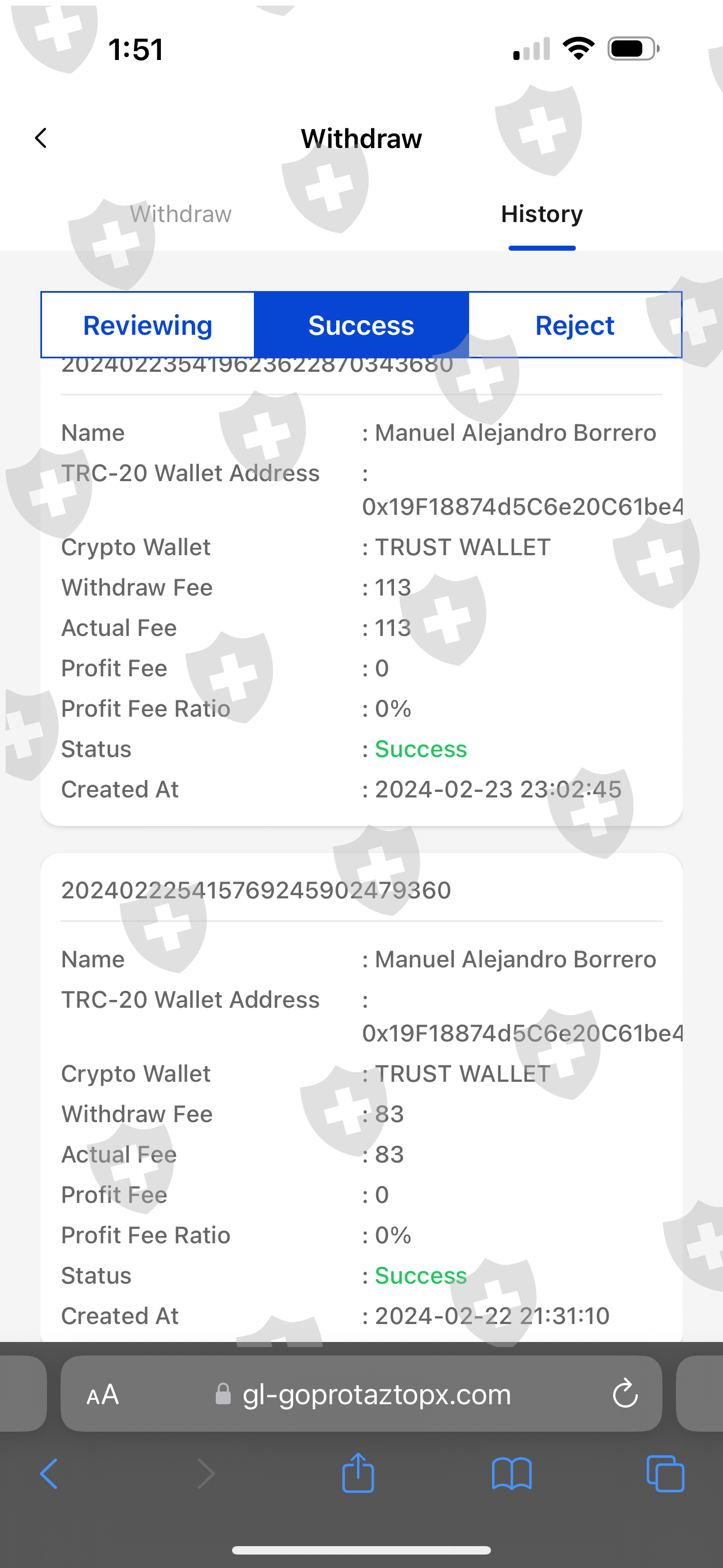723x1568 pixels.
Task: Show open Safari tabs
Action: (x=665, y=1474)
